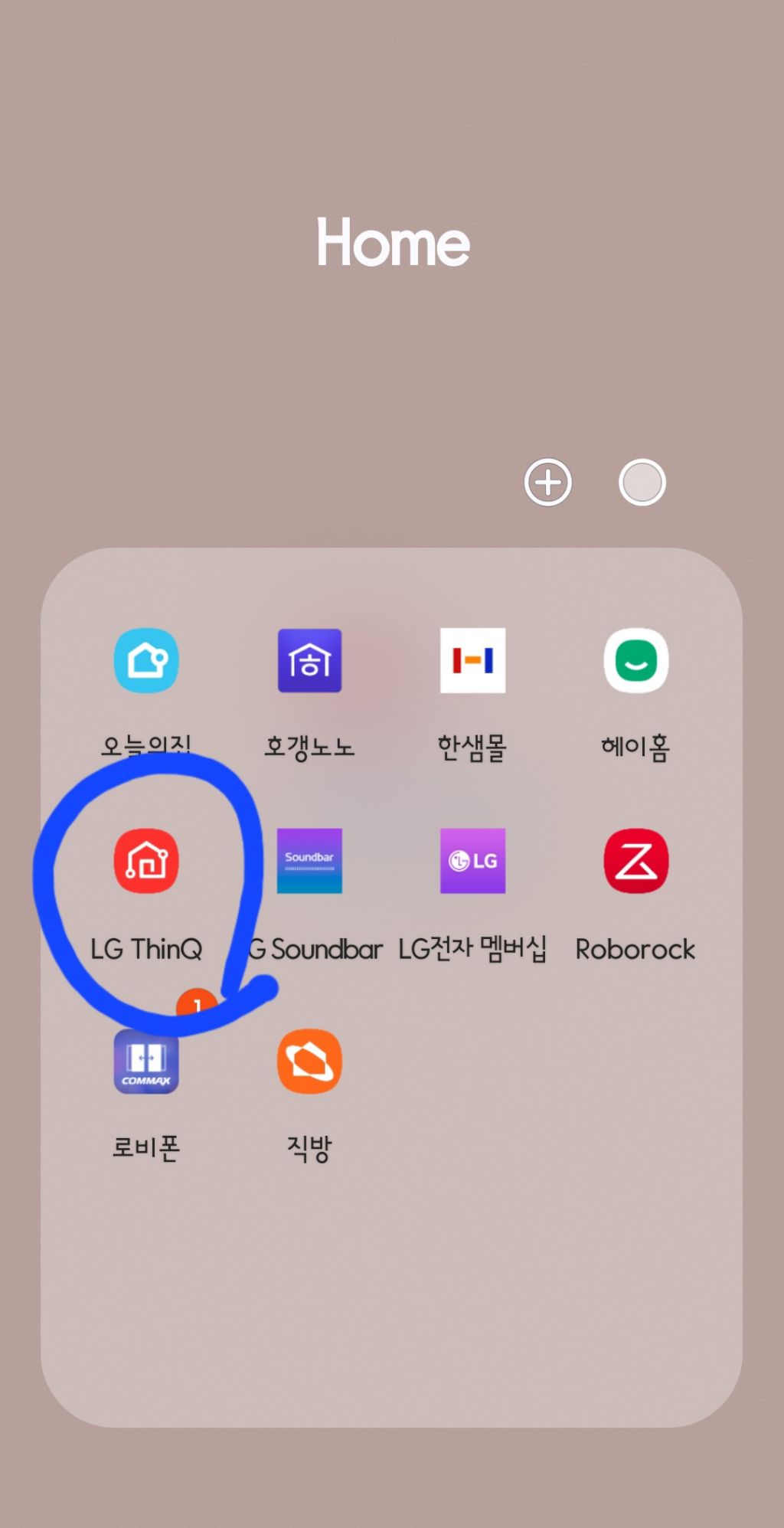
Task: Tap the Home title at the top
Action: point(392,244)
